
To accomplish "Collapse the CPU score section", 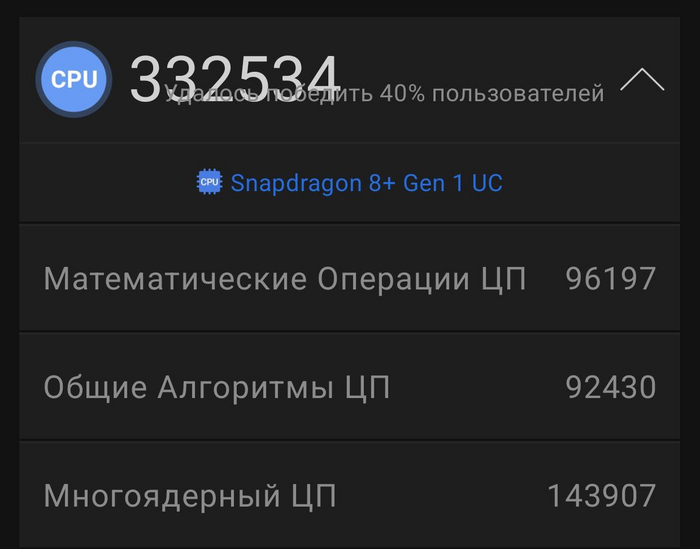I will (x=642, y=81).
